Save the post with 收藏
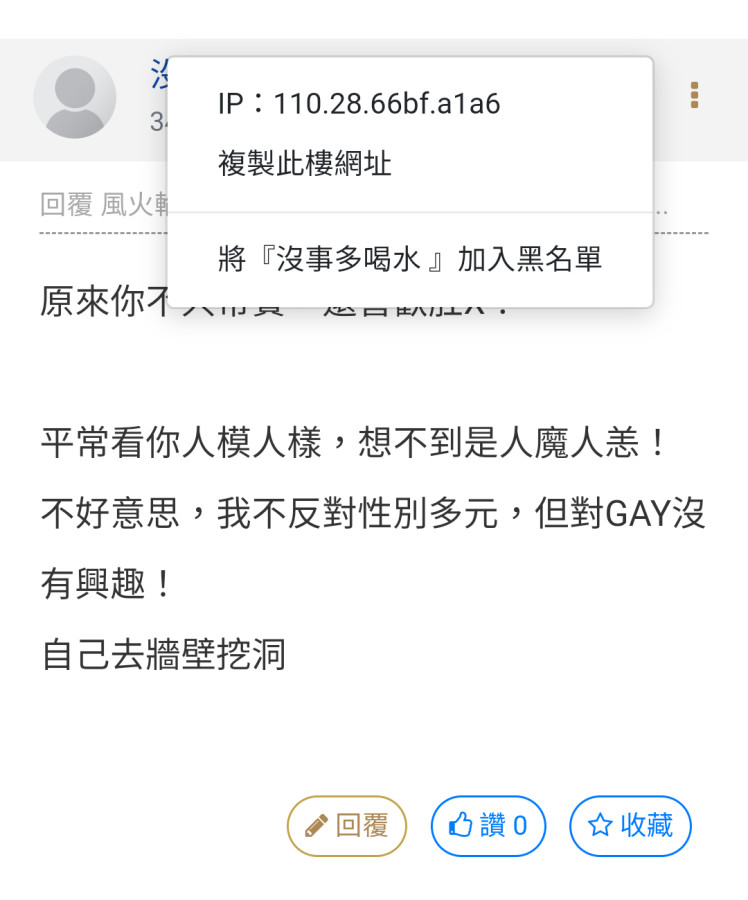This screenshot has width=748, height=900. coord(630,825)
